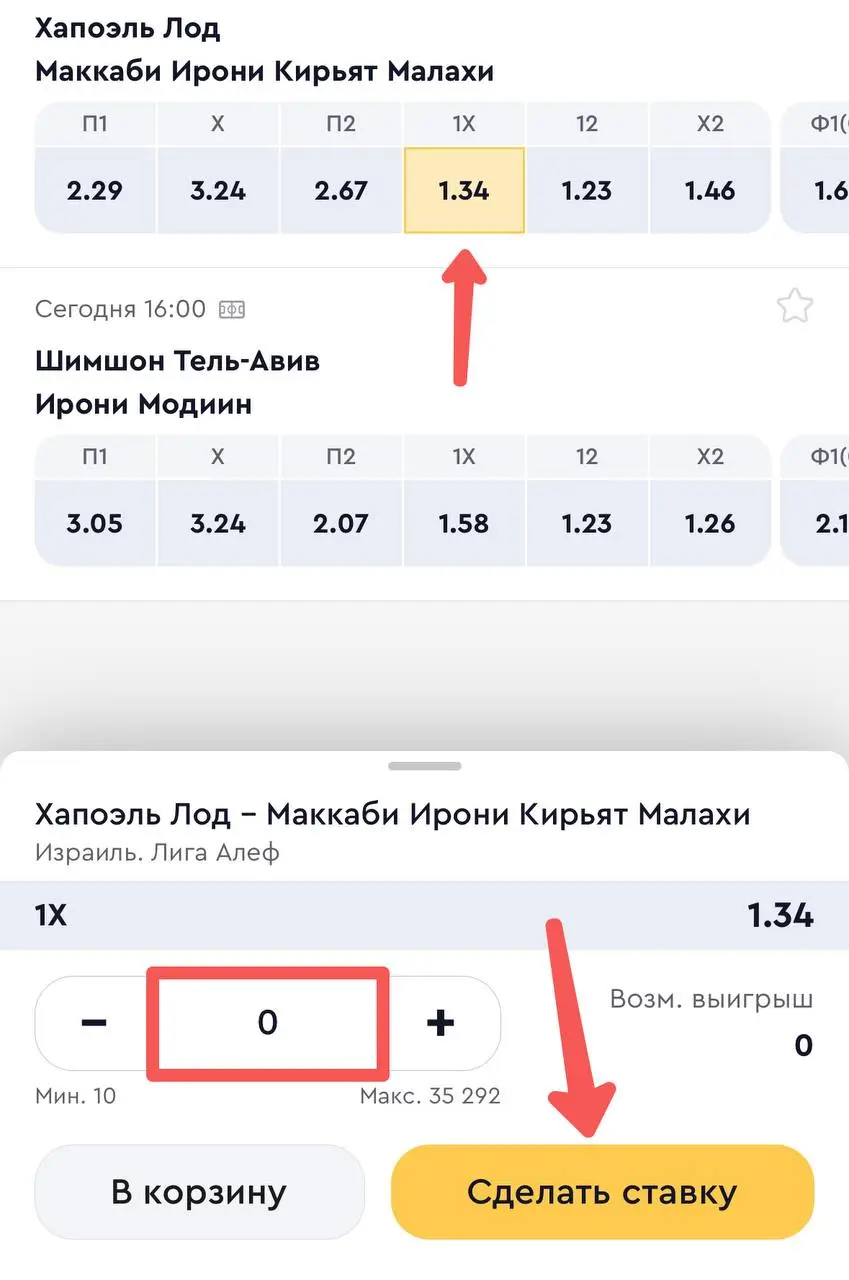Open match statistics via football pitch icon
Image resolution: width=849 pixels, height=1280 pixels.
click(232, 309)
